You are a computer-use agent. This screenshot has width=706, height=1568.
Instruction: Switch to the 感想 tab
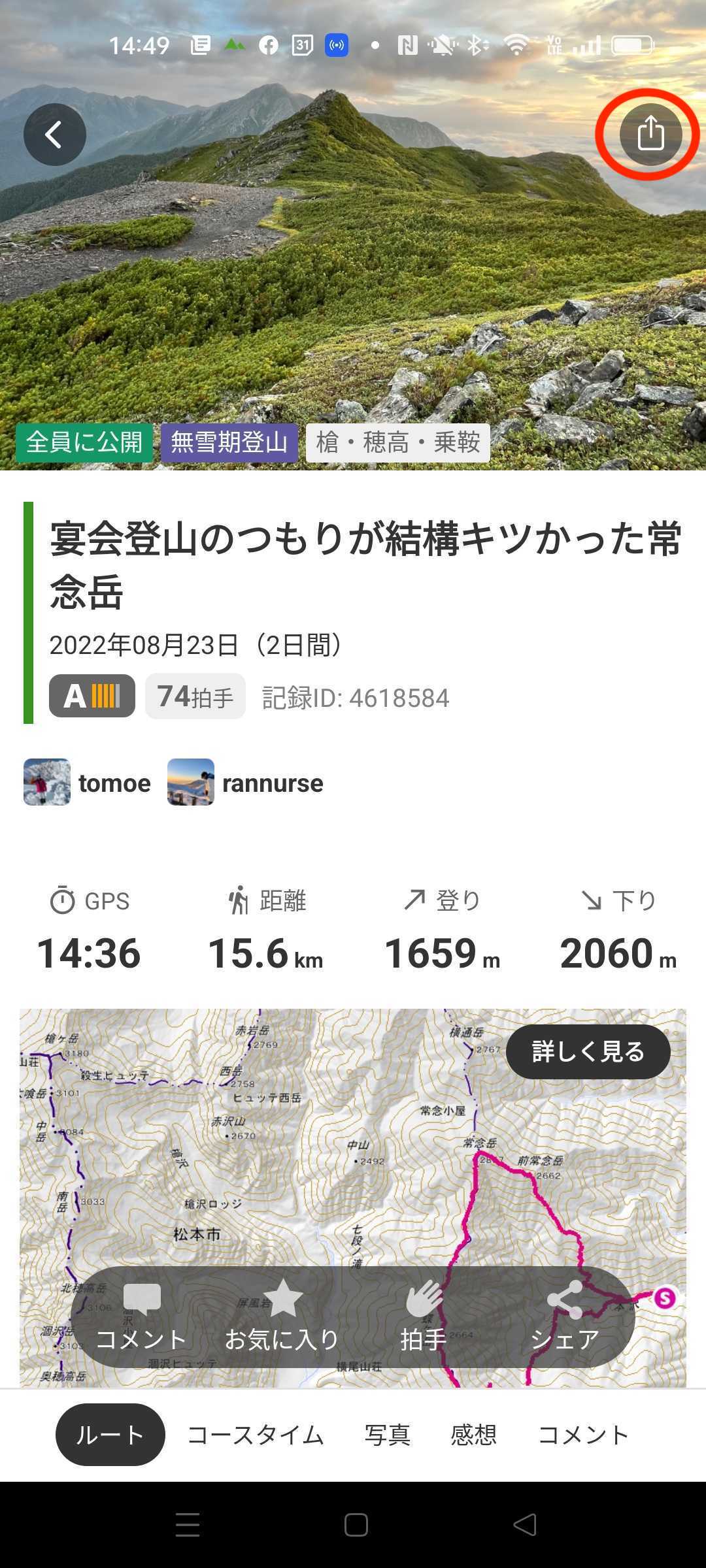[473, 1435]
